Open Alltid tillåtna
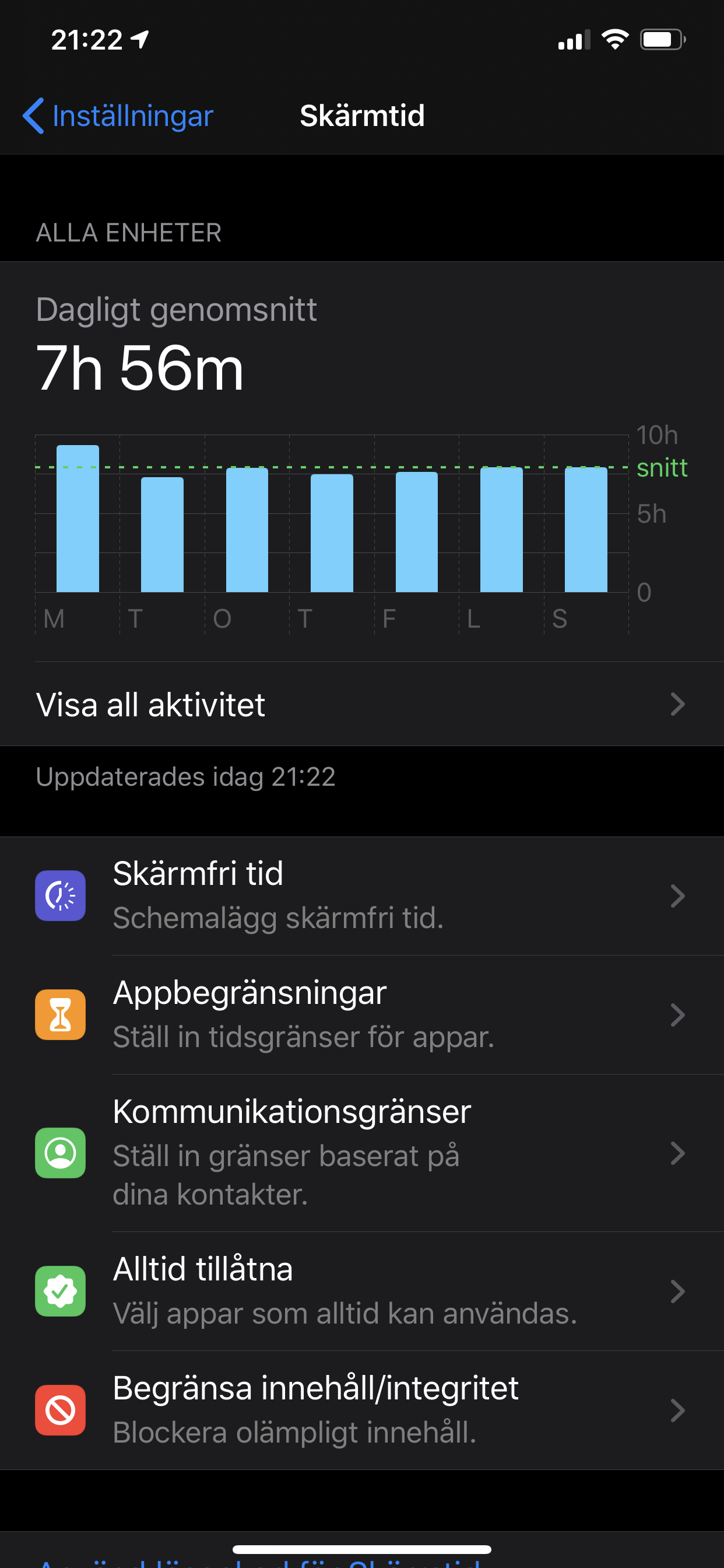 (x=362, y=1291)
